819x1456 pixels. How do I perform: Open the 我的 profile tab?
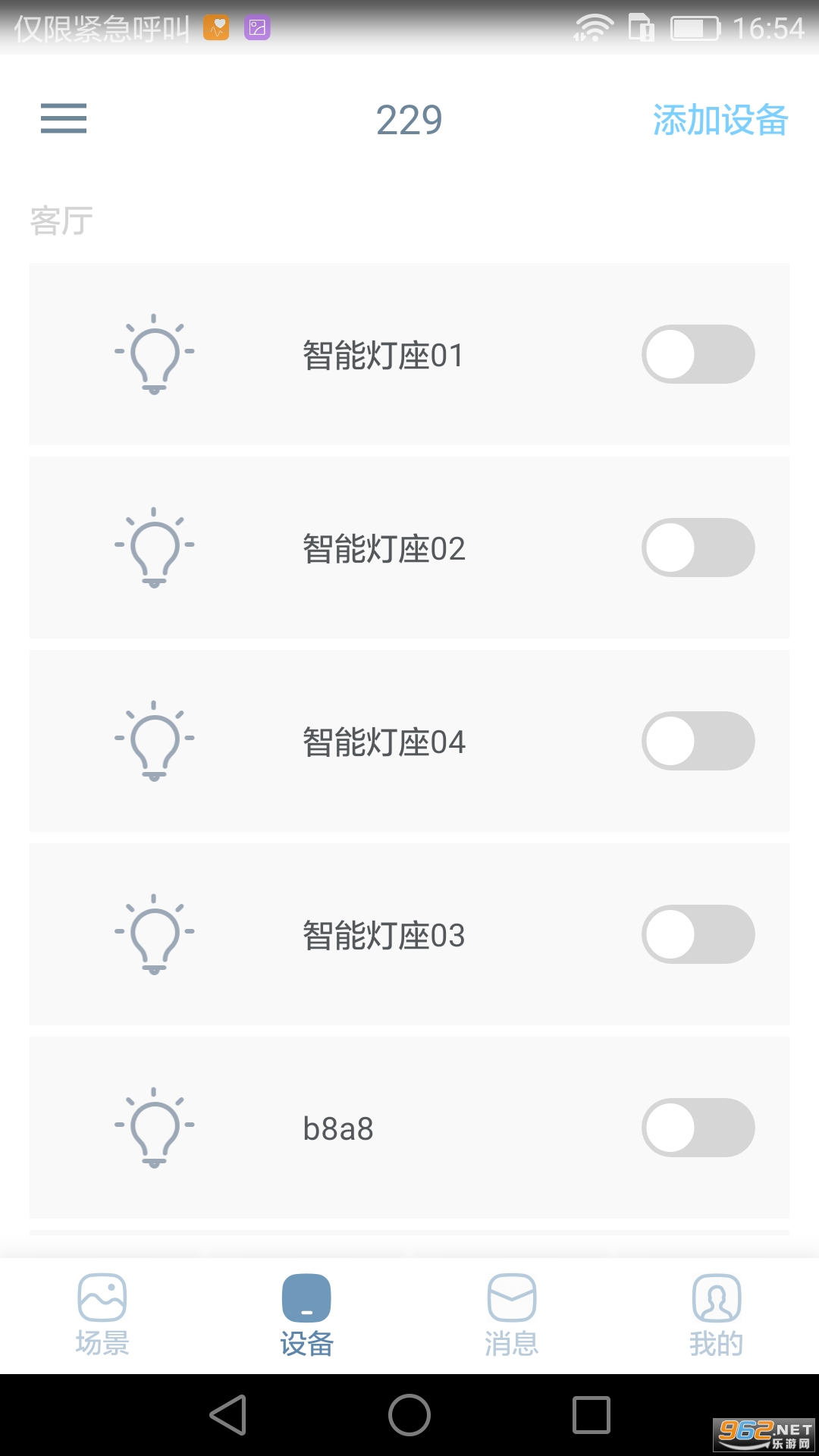717,1316
